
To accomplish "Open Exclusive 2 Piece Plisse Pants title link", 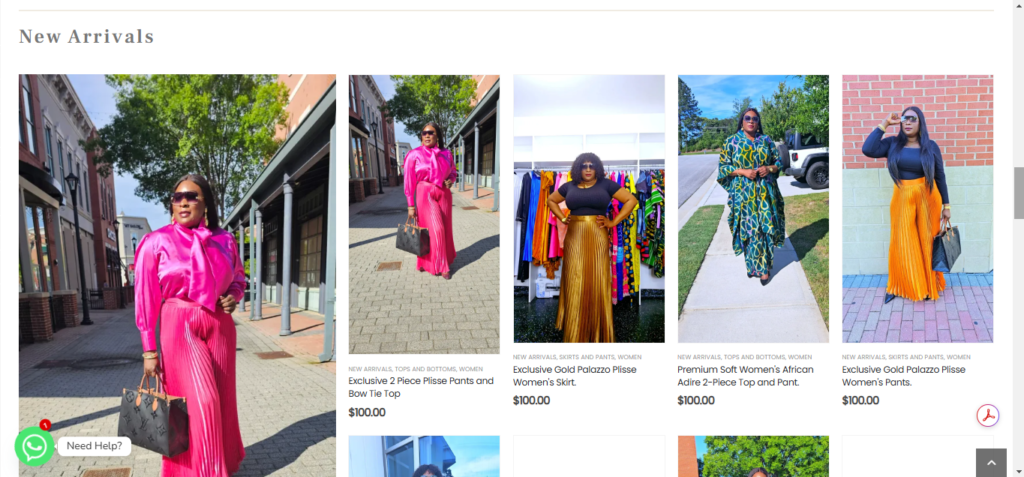I will 421,387.
